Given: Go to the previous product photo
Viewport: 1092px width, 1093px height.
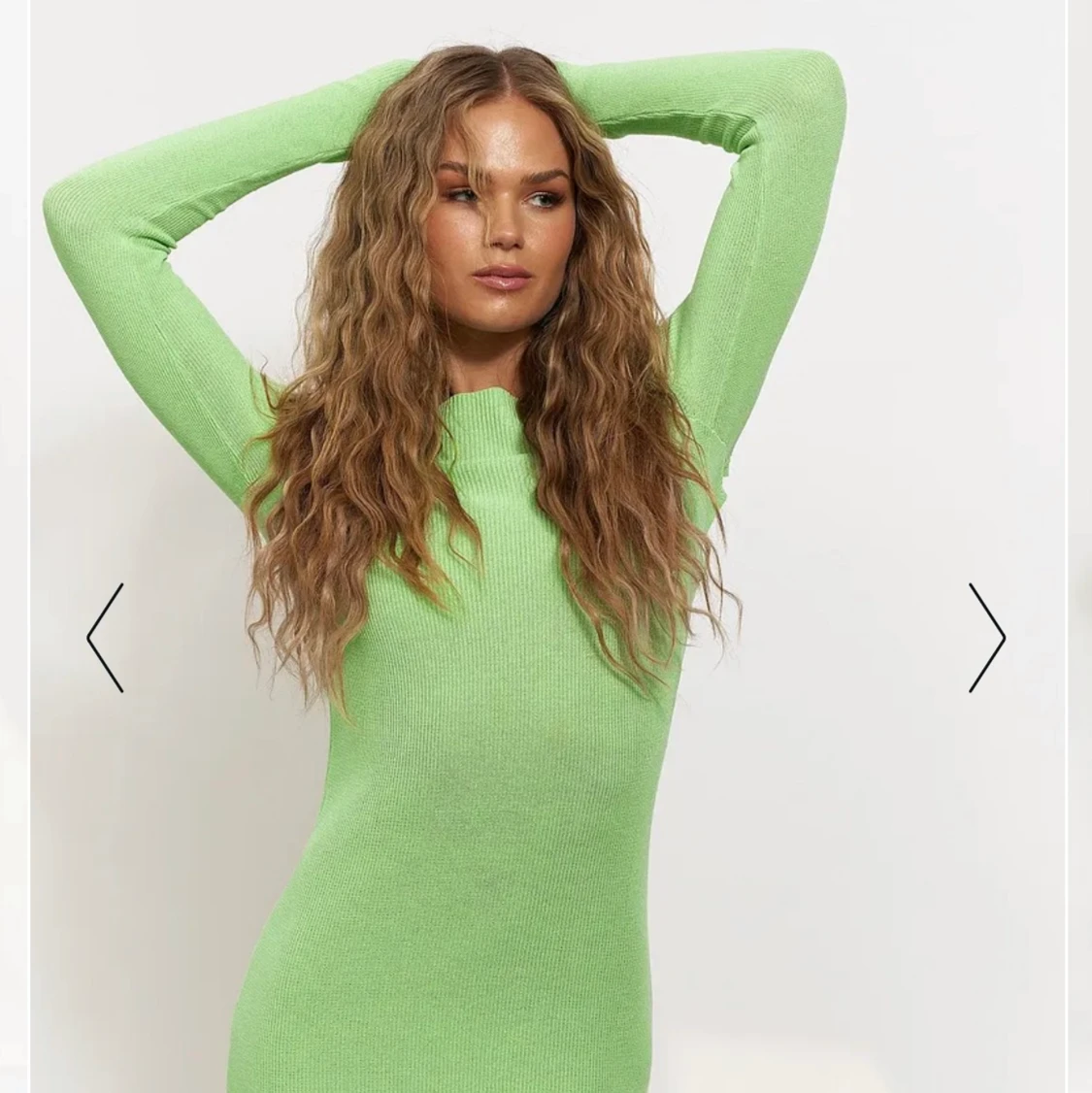Looking at the screenshot, I should tap(105, 638).
